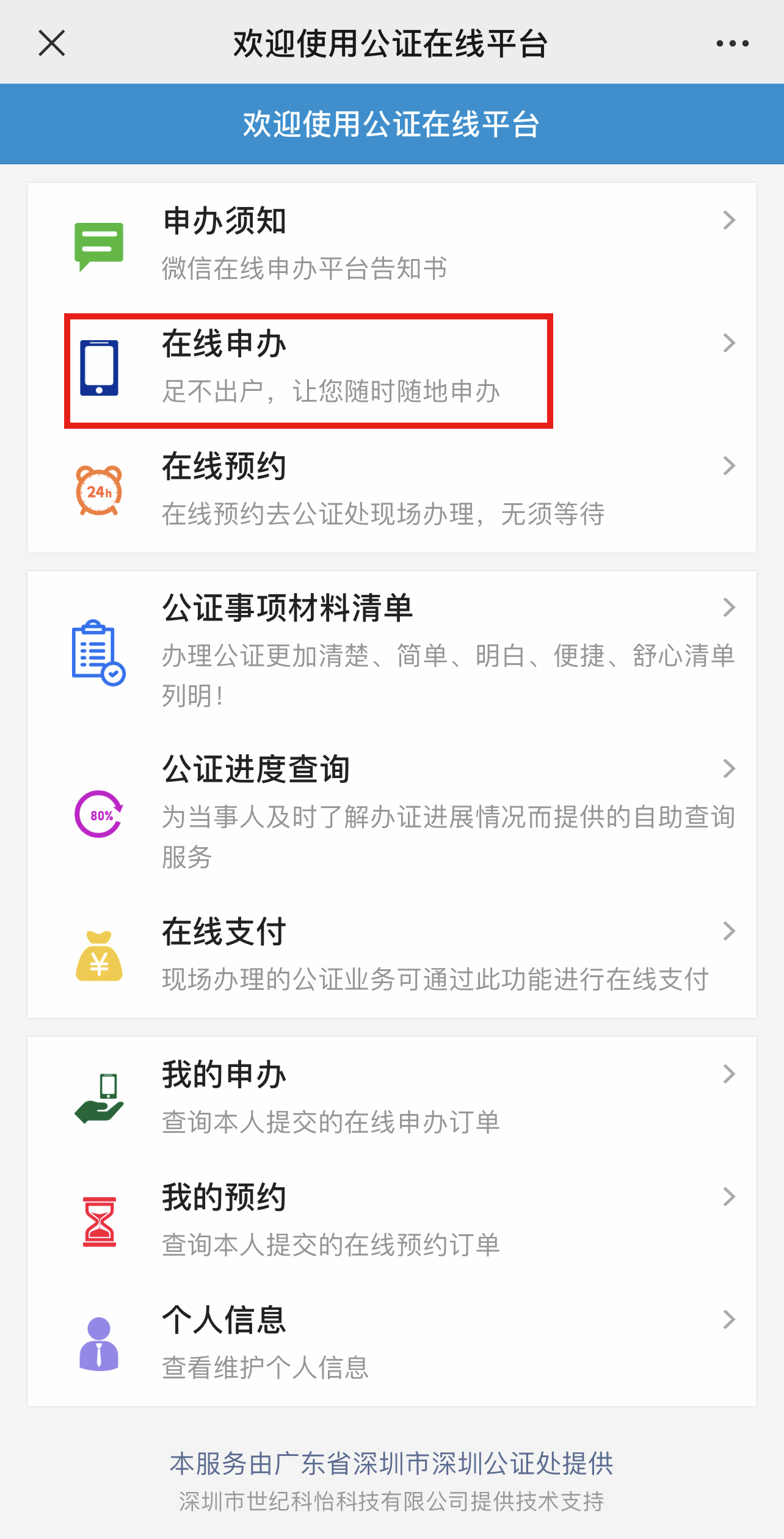Check 公证进度查询 progress inquiry
Image resolution: width=784 pixels, height=1539 pixels.
click(x=391, y=813)
